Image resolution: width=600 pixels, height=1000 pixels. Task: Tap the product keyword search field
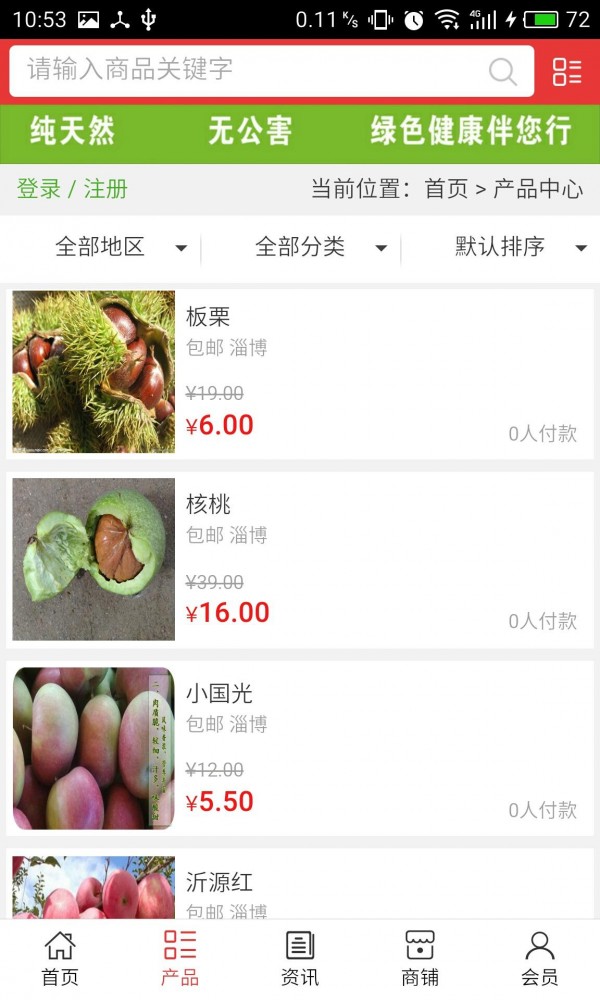pyautogui.click(x=250, y=70)
